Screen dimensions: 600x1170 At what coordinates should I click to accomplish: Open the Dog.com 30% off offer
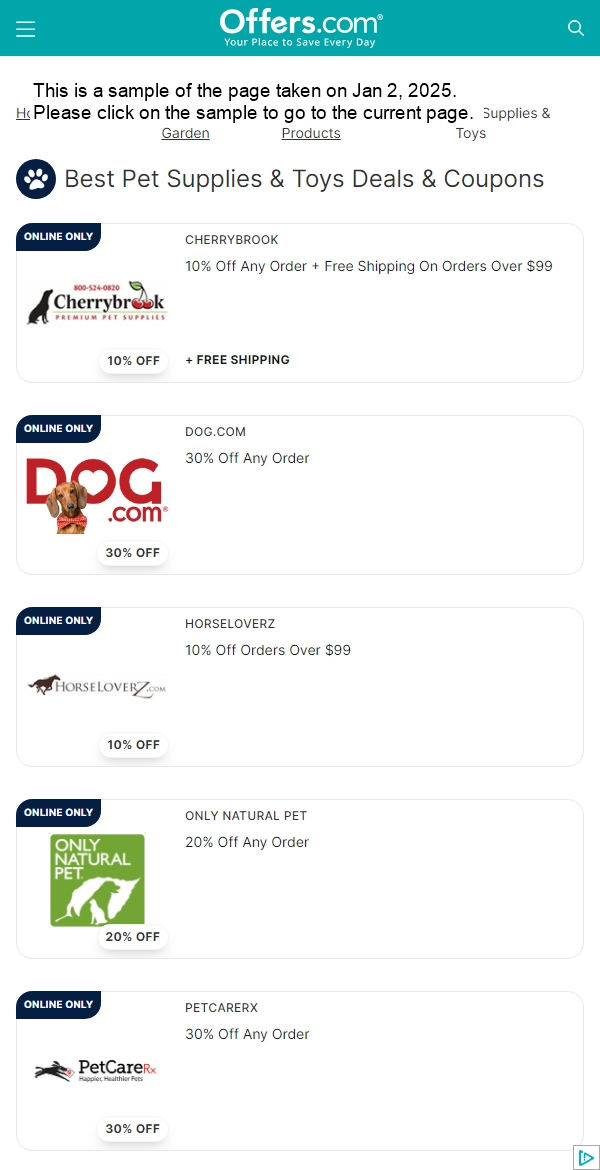pyautogui.click(x=247, y=459)
